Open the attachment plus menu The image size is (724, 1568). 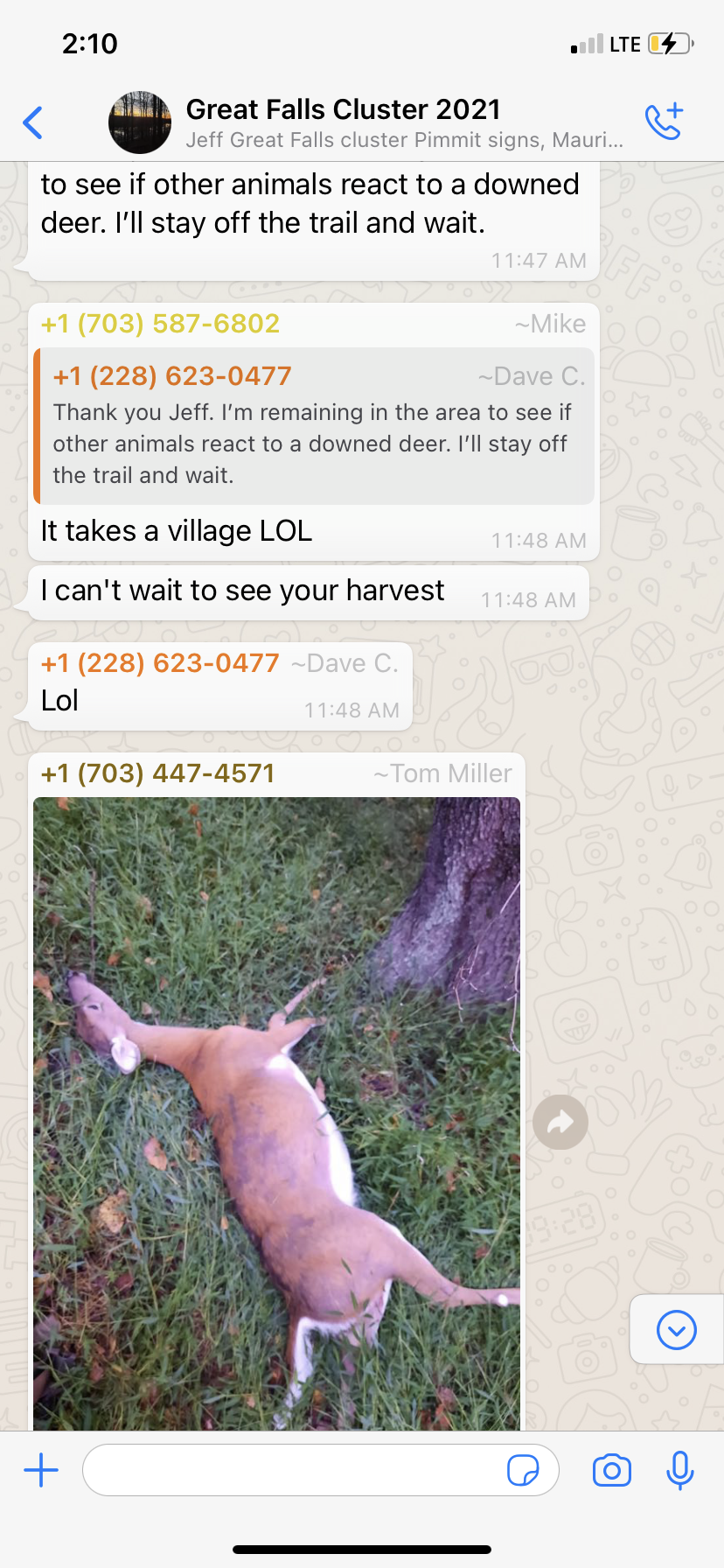pyautogui.click(x=41, y=1470)
